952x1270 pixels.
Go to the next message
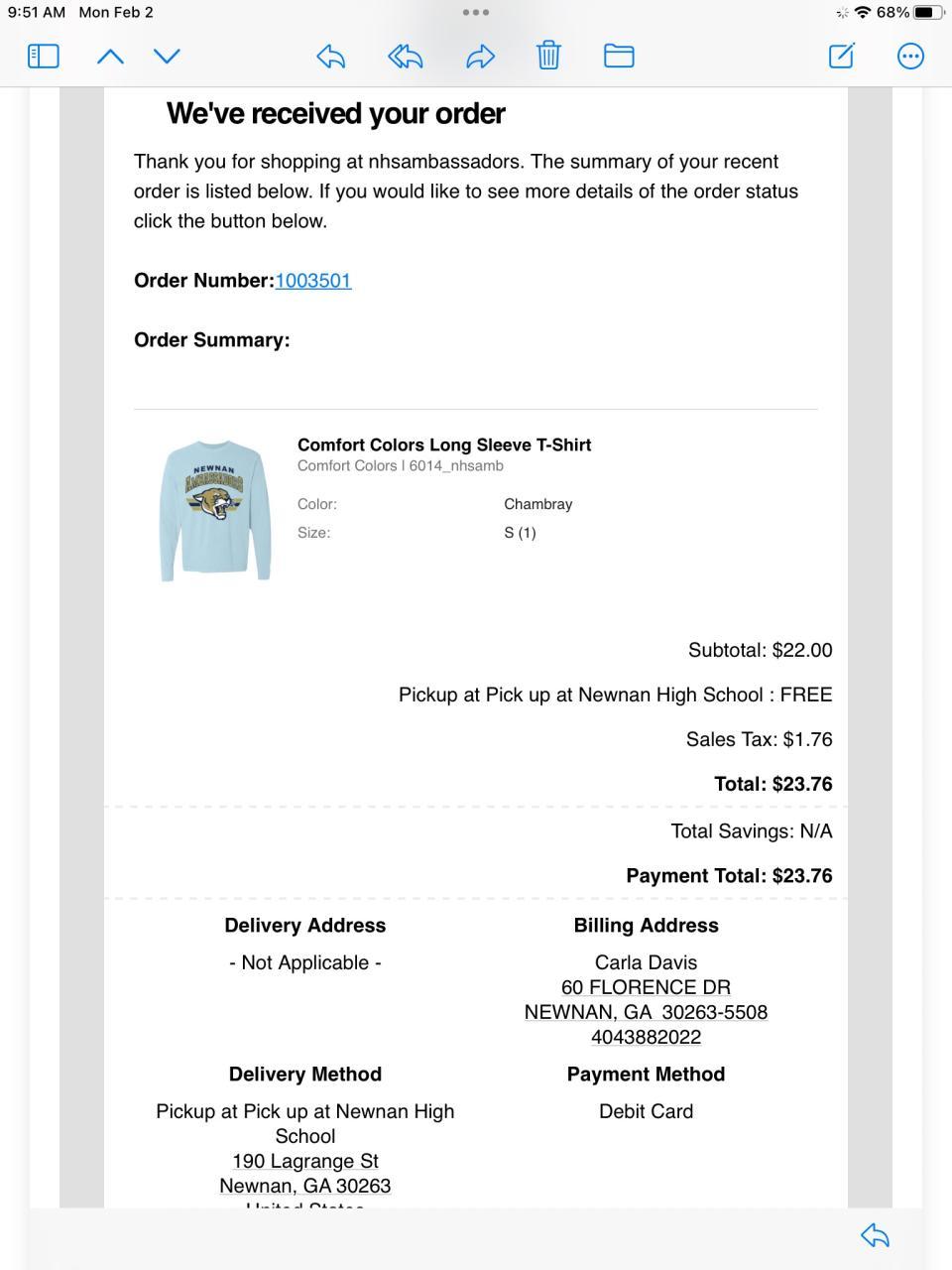point(167,56)
